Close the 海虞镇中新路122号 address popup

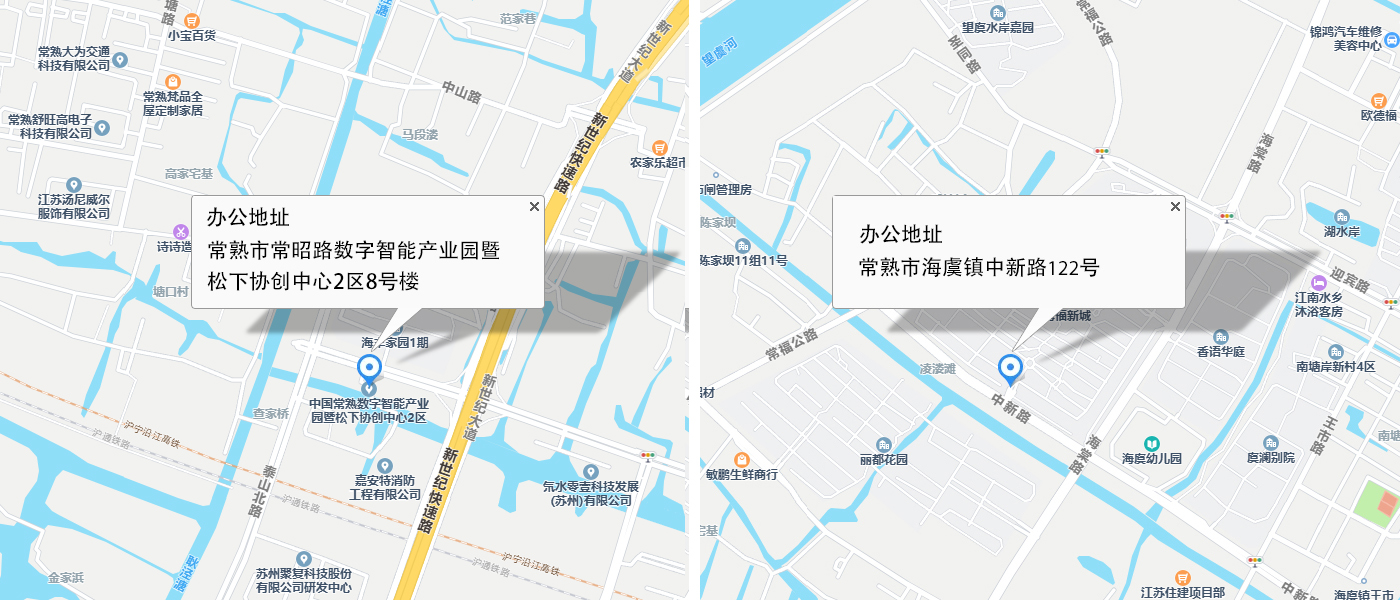click(1175, 207)
